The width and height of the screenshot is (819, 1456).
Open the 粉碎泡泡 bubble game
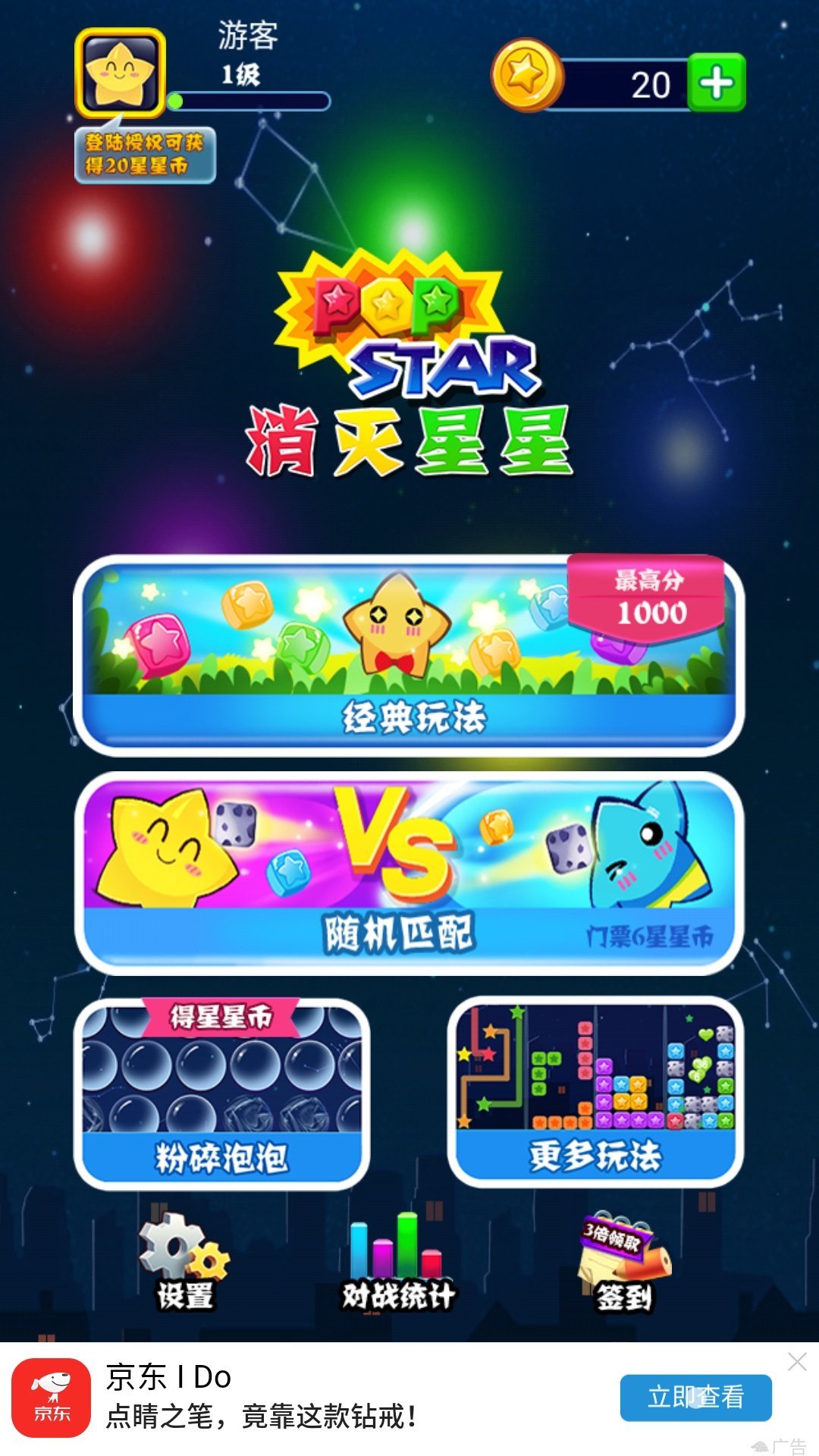221,1093
